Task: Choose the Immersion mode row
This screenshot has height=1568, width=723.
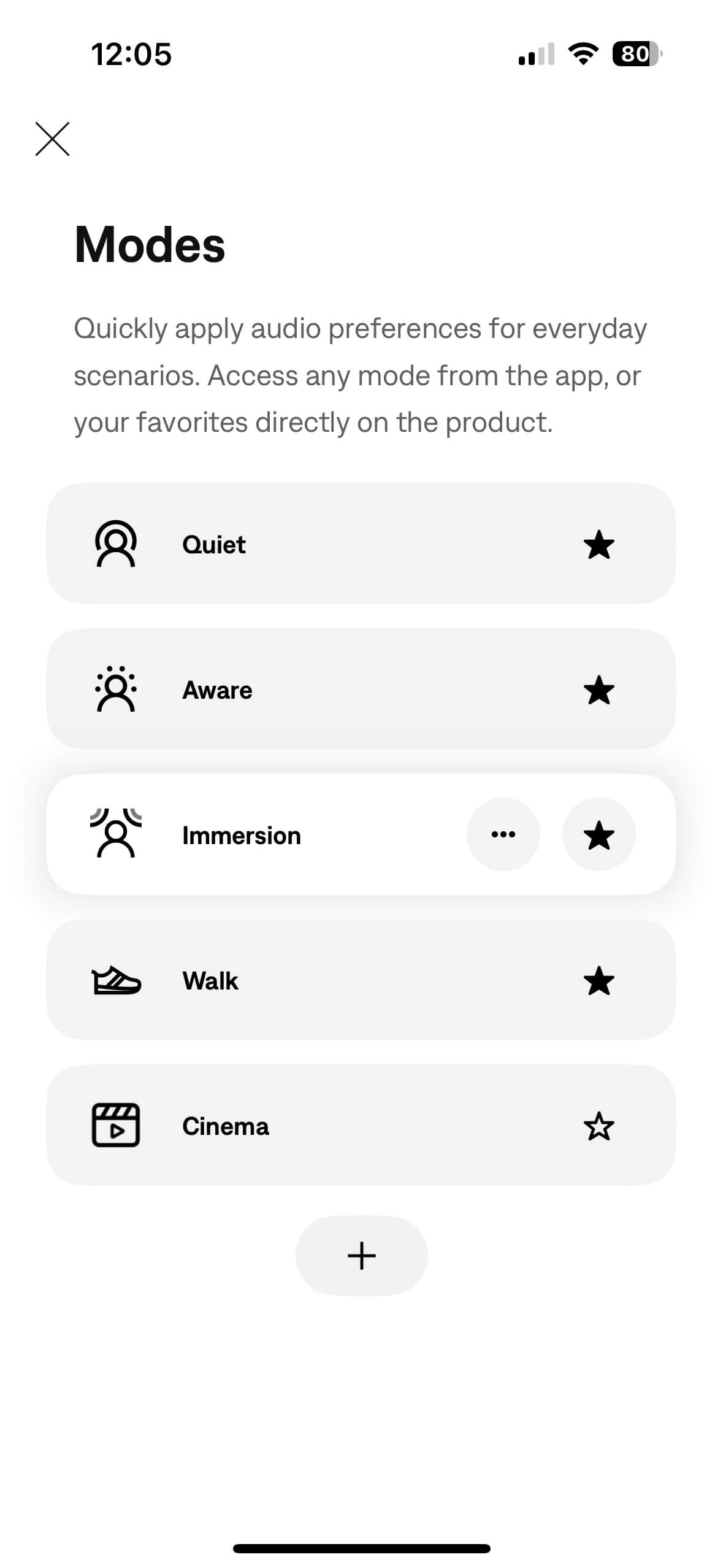Action: point(276,835)
